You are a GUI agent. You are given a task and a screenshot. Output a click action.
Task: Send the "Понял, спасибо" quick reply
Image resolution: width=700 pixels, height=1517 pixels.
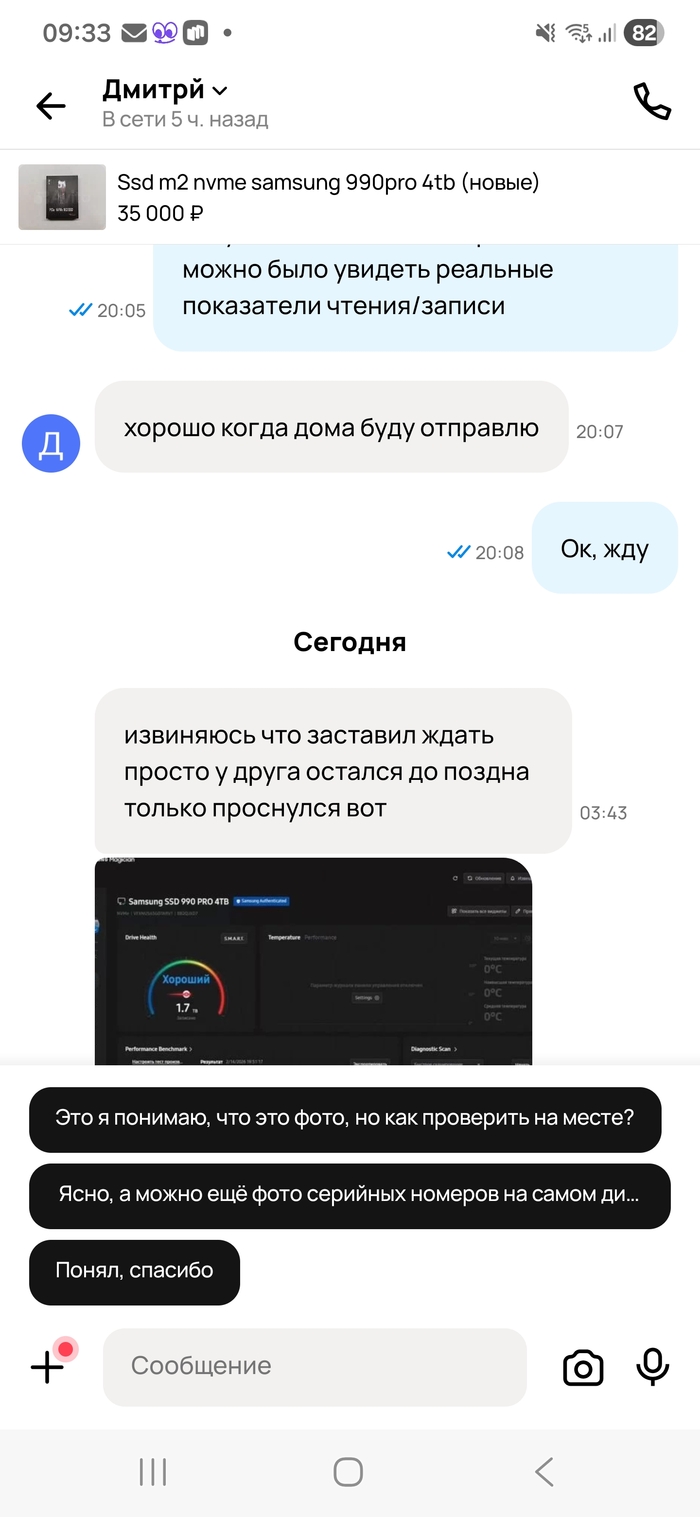(134, 1271)
